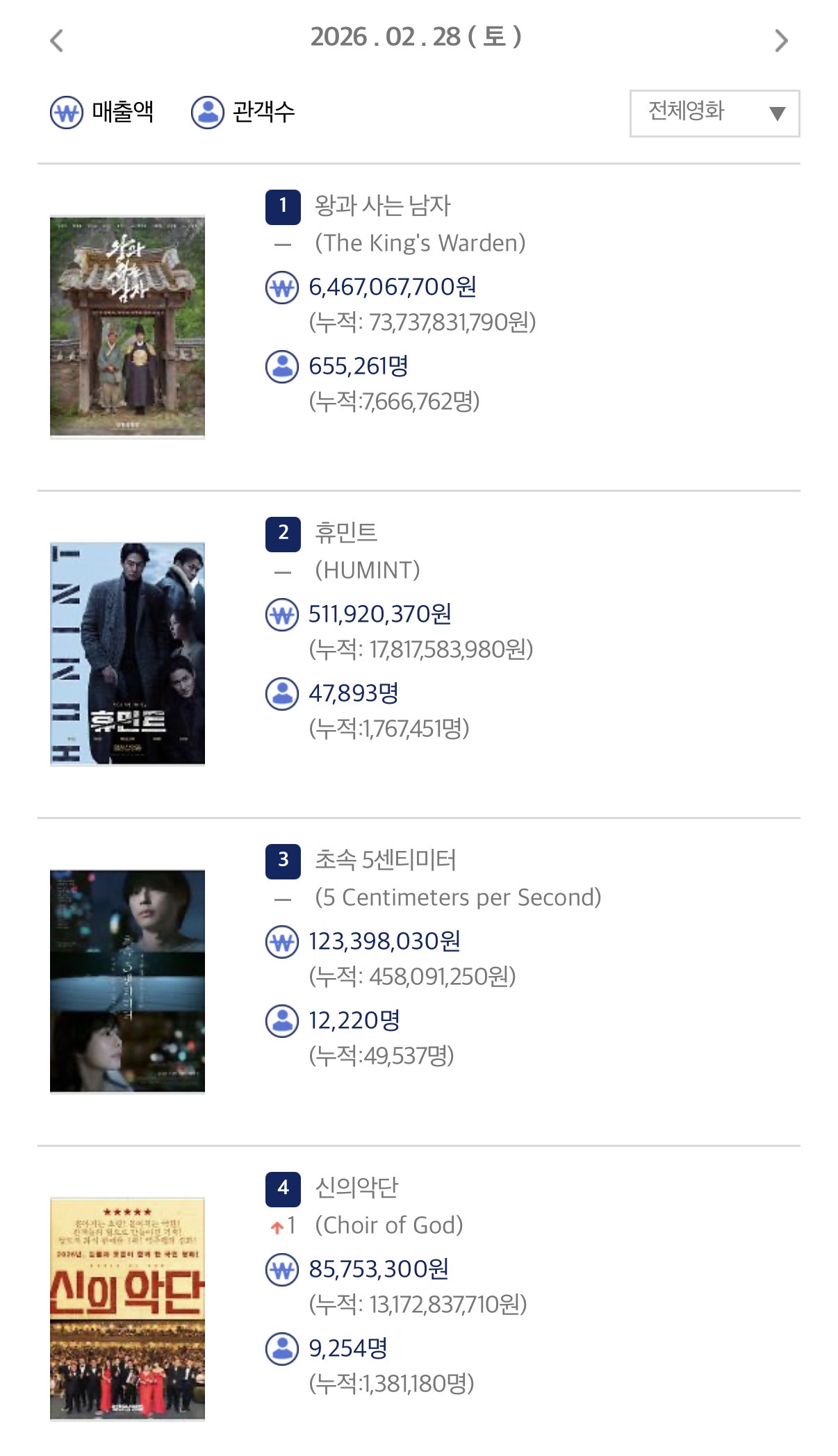Screen dimensions: 838x1456
Task: Go to the previous day's box office
Action: tap(57, 40)
